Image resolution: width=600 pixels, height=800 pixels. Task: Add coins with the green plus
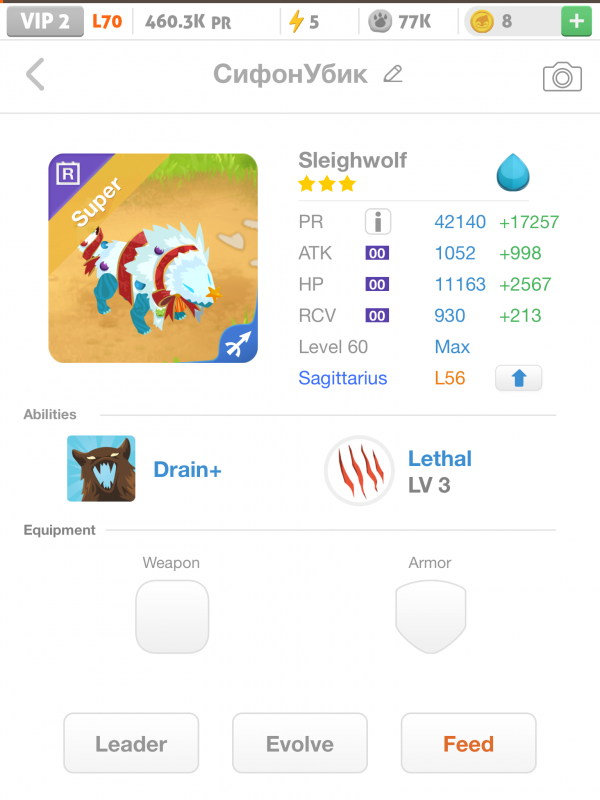(575, 21)
